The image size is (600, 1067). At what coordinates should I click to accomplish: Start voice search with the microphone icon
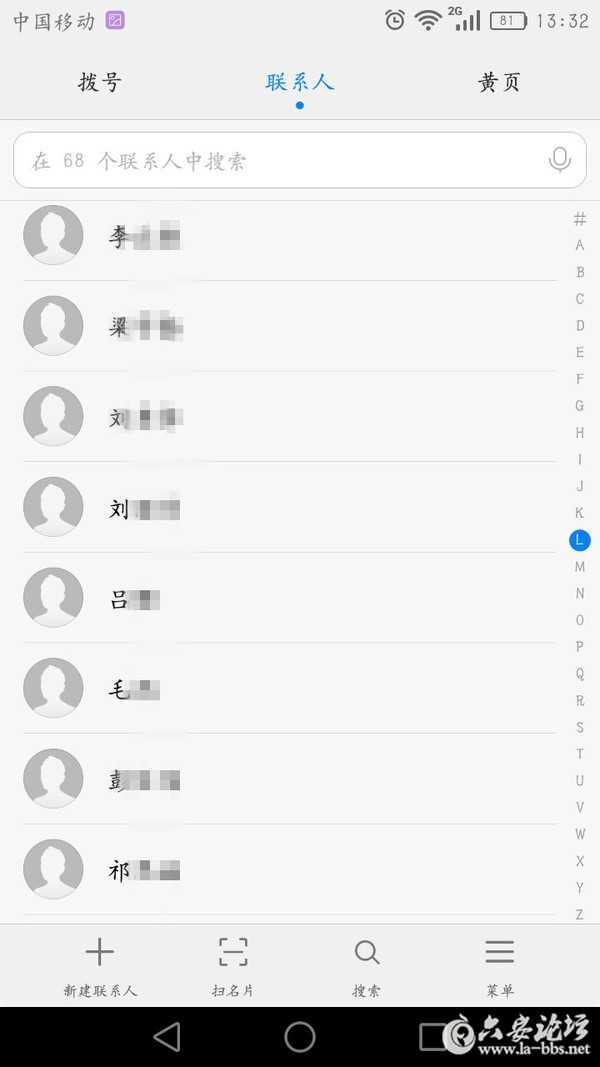click(560, 160)
